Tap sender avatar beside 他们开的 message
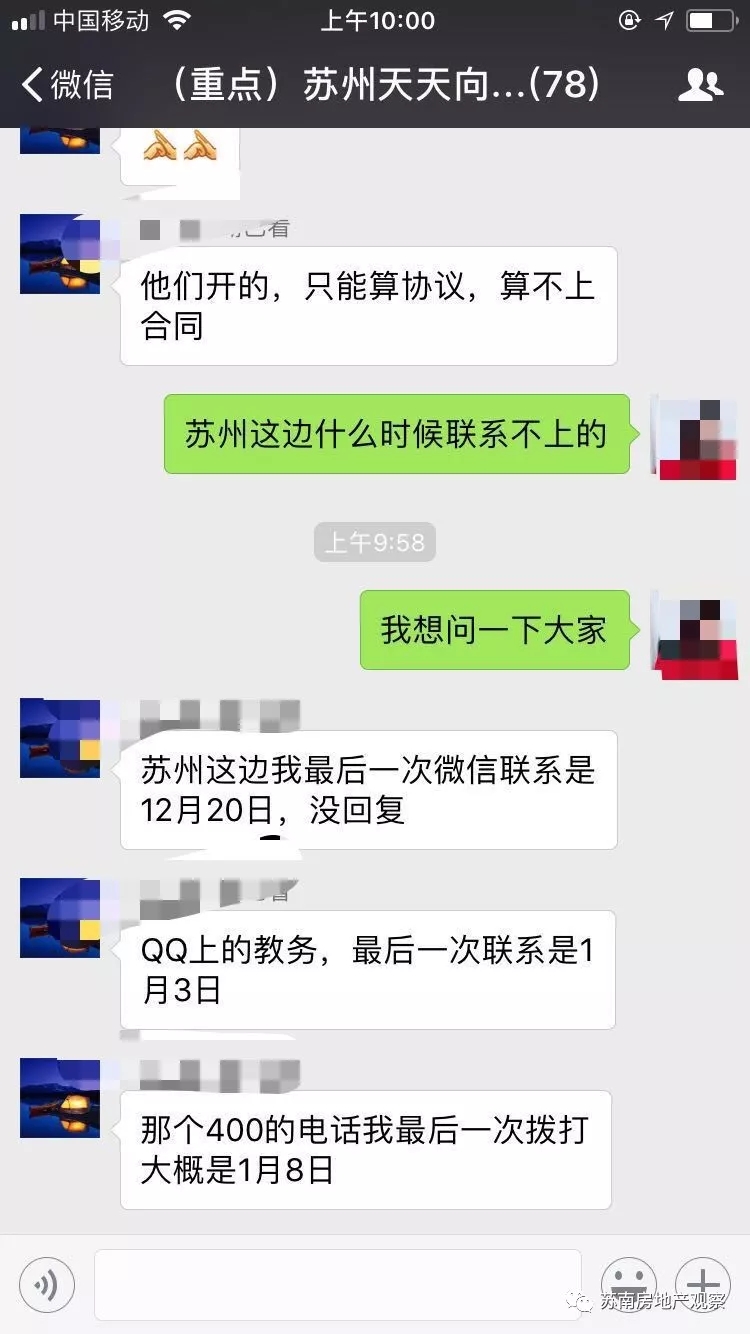This screenshot has height=1334, width=750. tap(60, 253)
